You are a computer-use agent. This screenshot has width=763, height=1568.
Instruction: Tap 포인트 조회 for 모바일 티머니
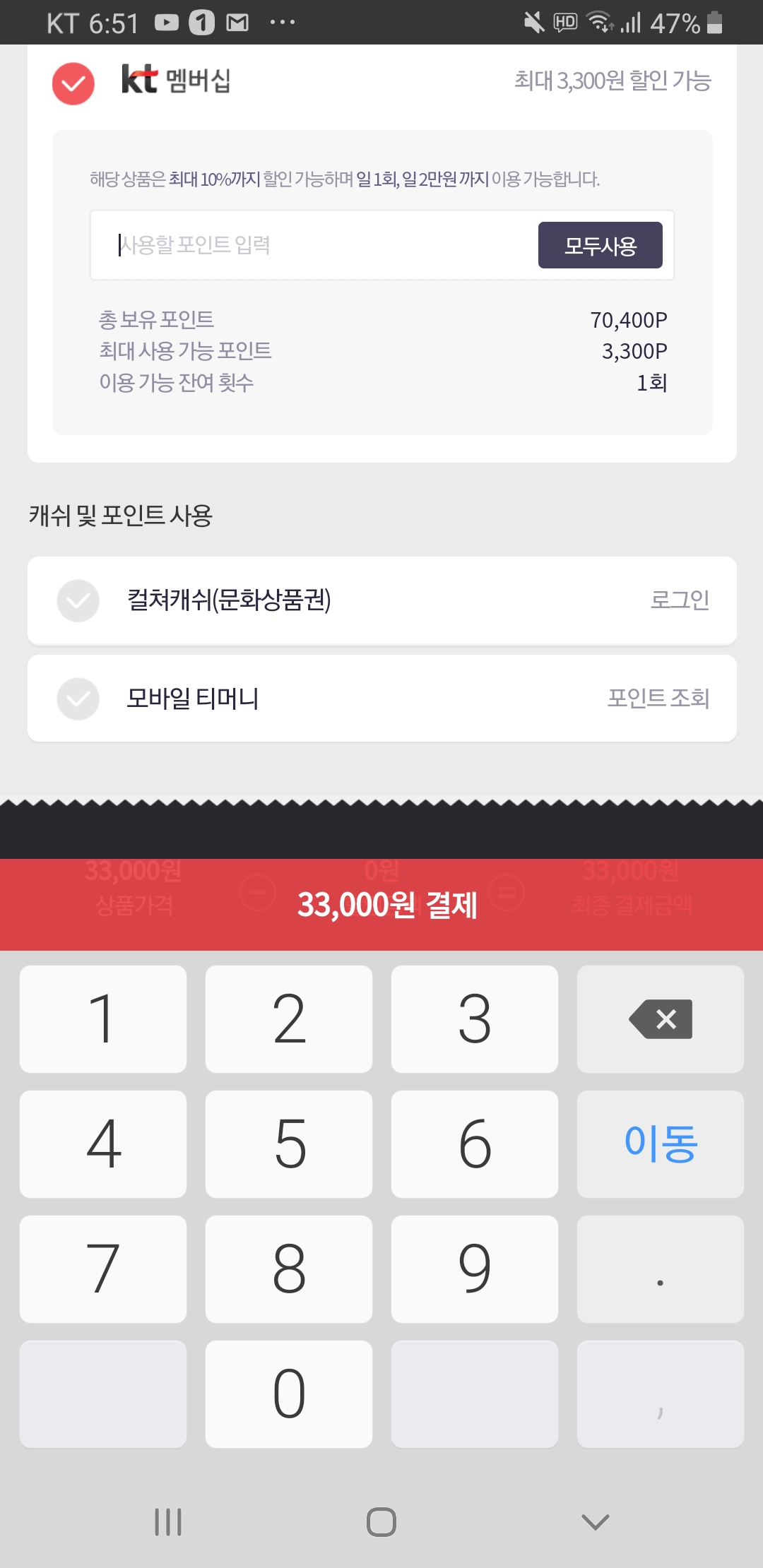658,699
